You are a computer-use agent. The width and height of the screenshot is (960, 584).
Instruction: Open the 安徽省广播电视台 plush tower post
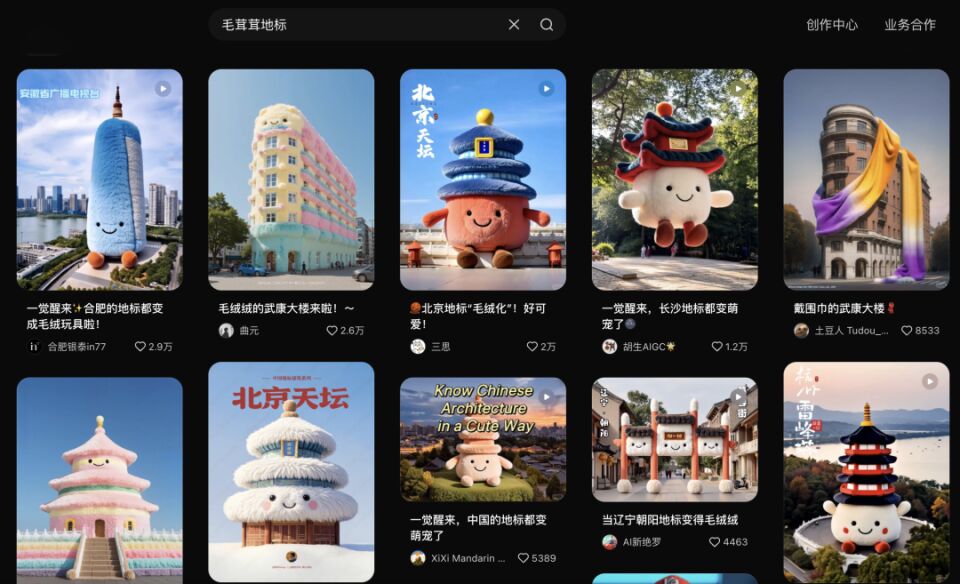[100, 180]
